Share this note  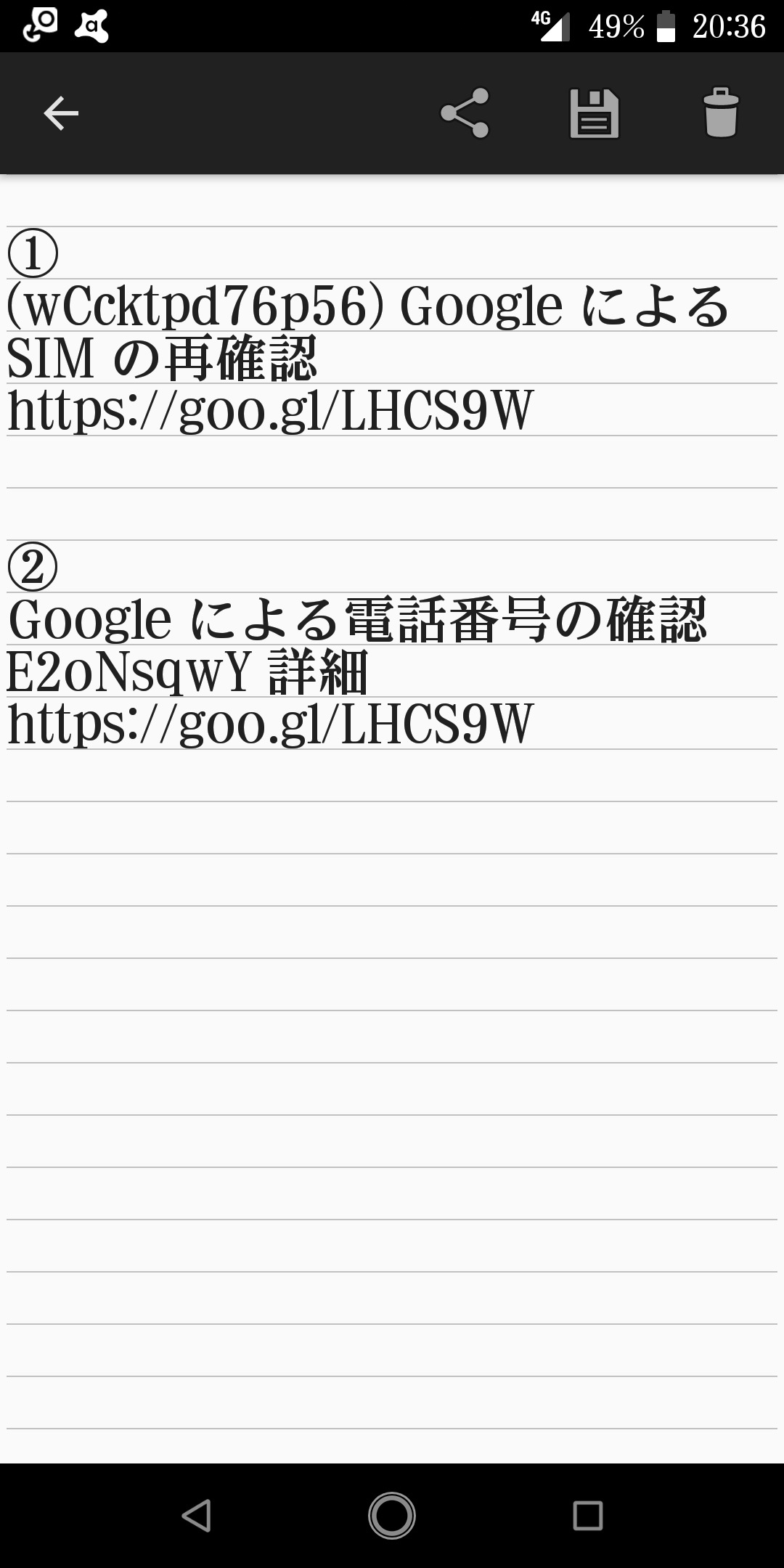pos(465,113)
